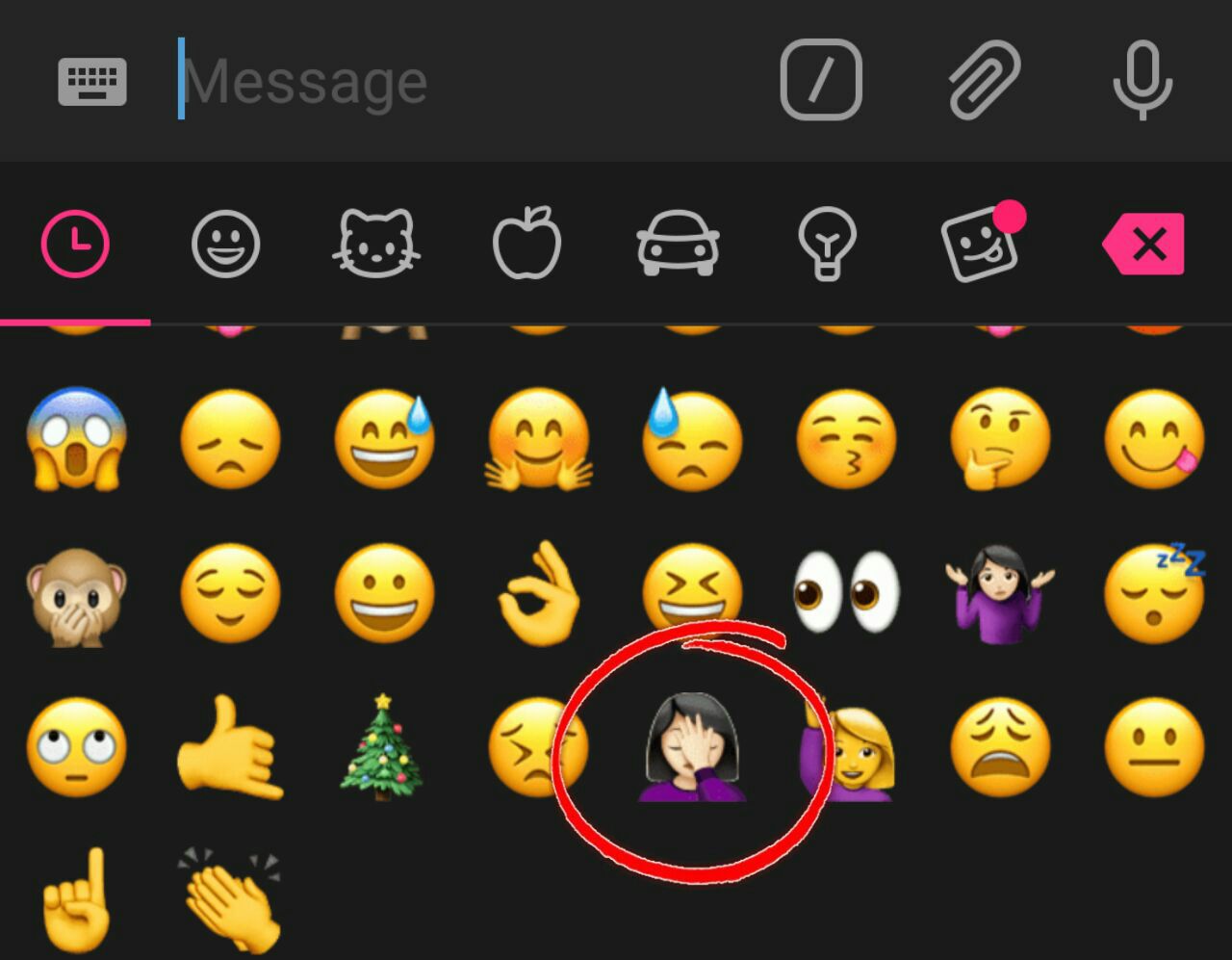The image size is (1232, 960).
Task: Insert the thinking face emoji
Action: [x=999, y=439]
